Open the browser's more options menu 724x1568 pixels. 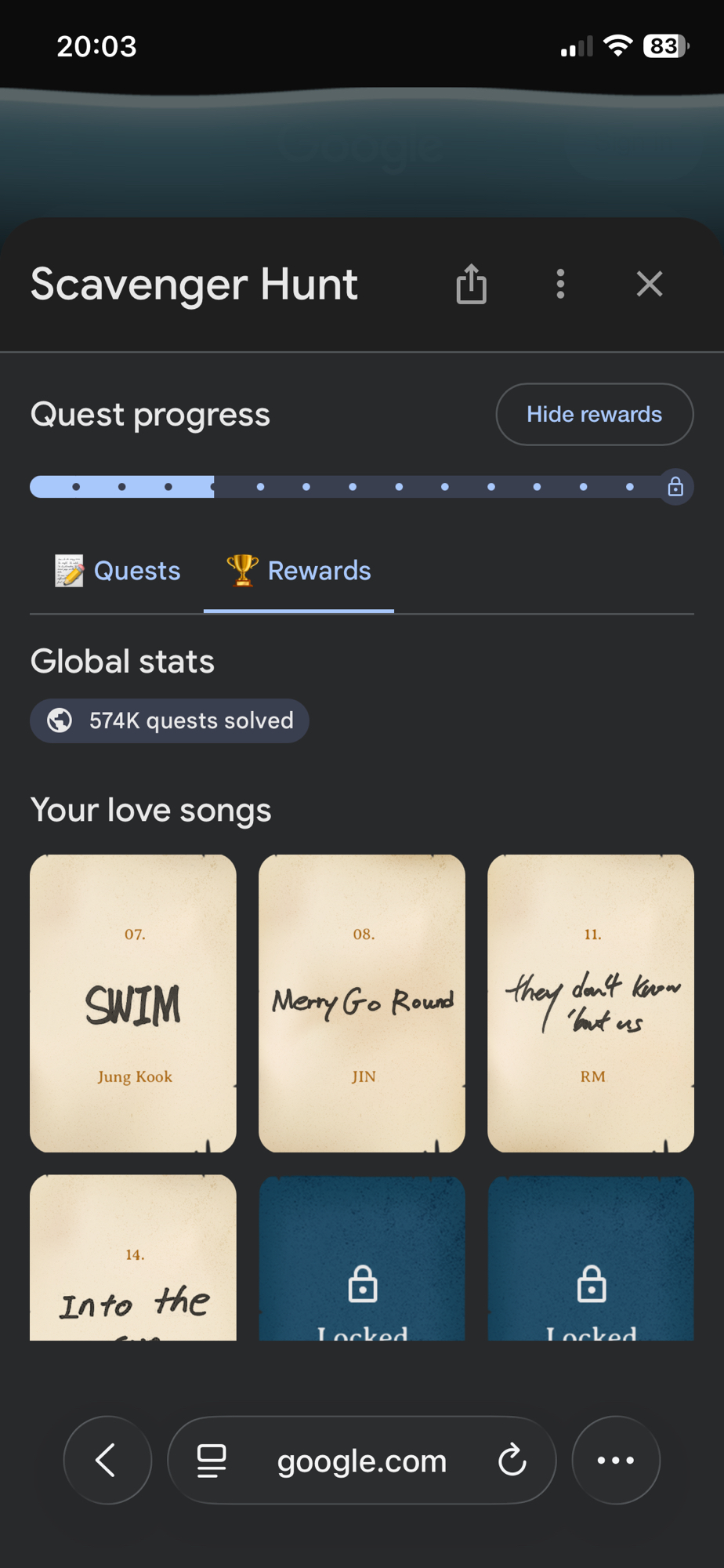coord(616,1460)
